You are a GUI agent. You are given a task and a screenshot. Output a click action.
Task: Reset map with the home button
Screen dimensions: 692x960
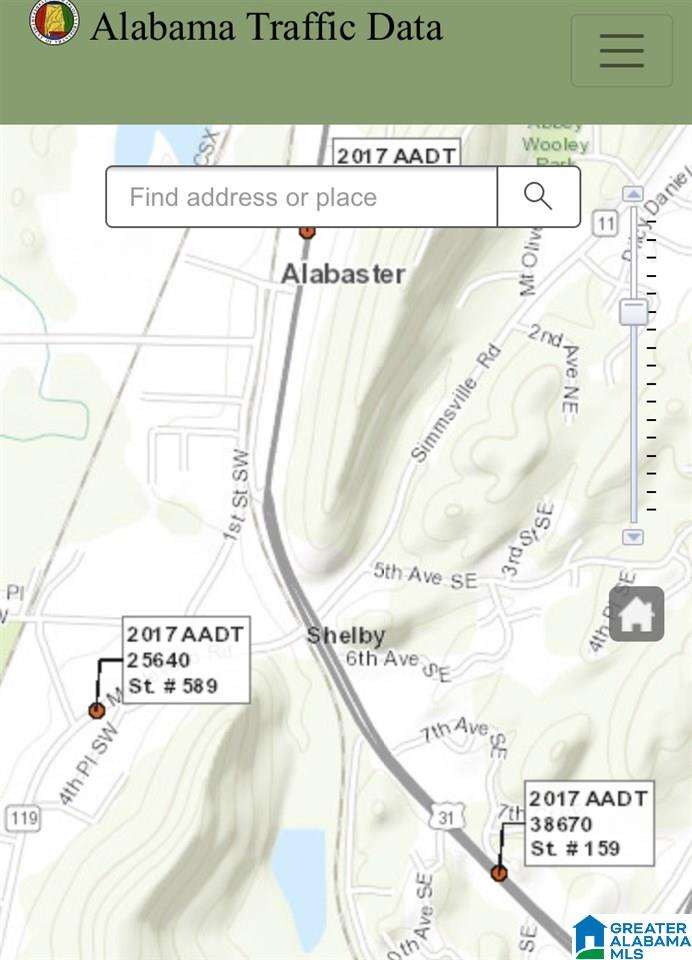pos(636,614)
